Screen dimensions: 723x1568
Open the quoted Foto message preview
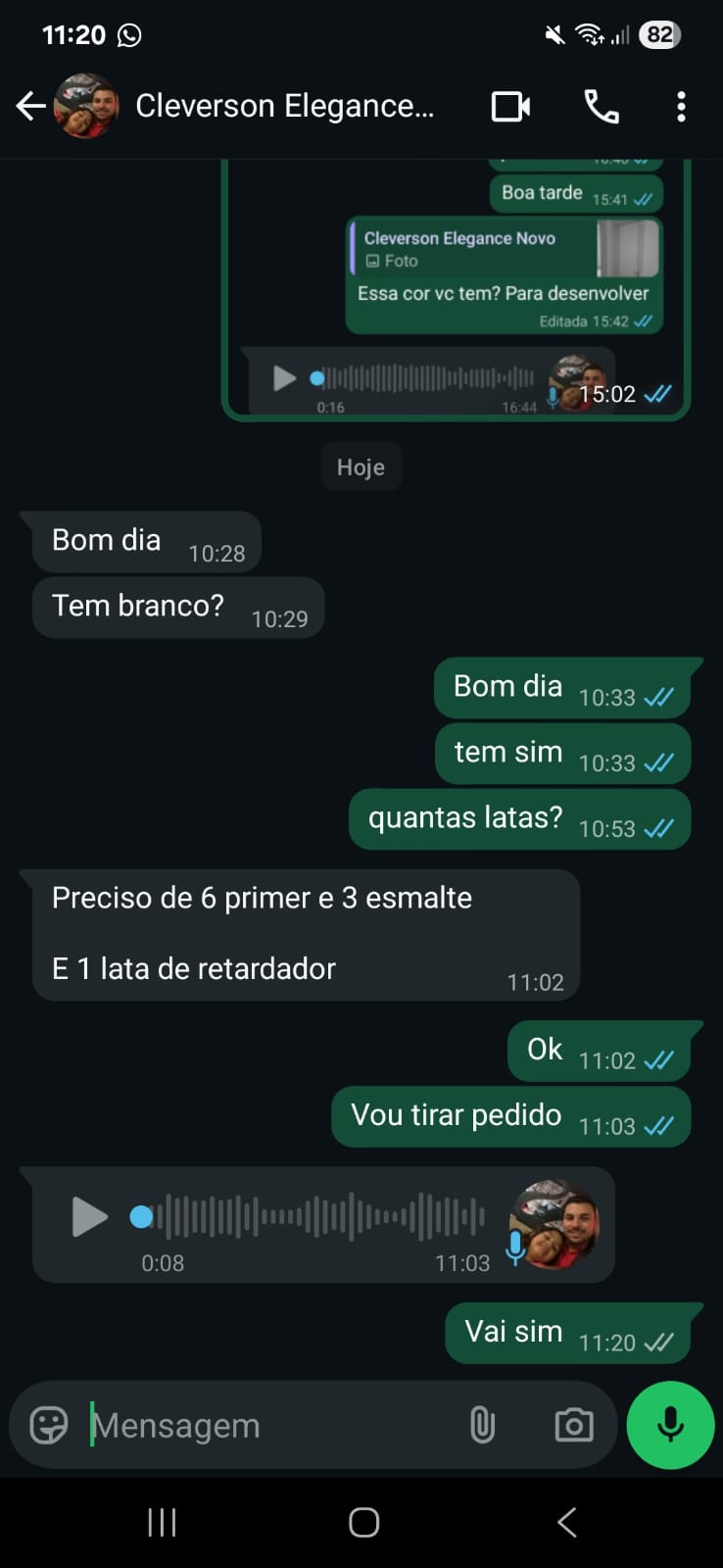click(x=504, y=249)
